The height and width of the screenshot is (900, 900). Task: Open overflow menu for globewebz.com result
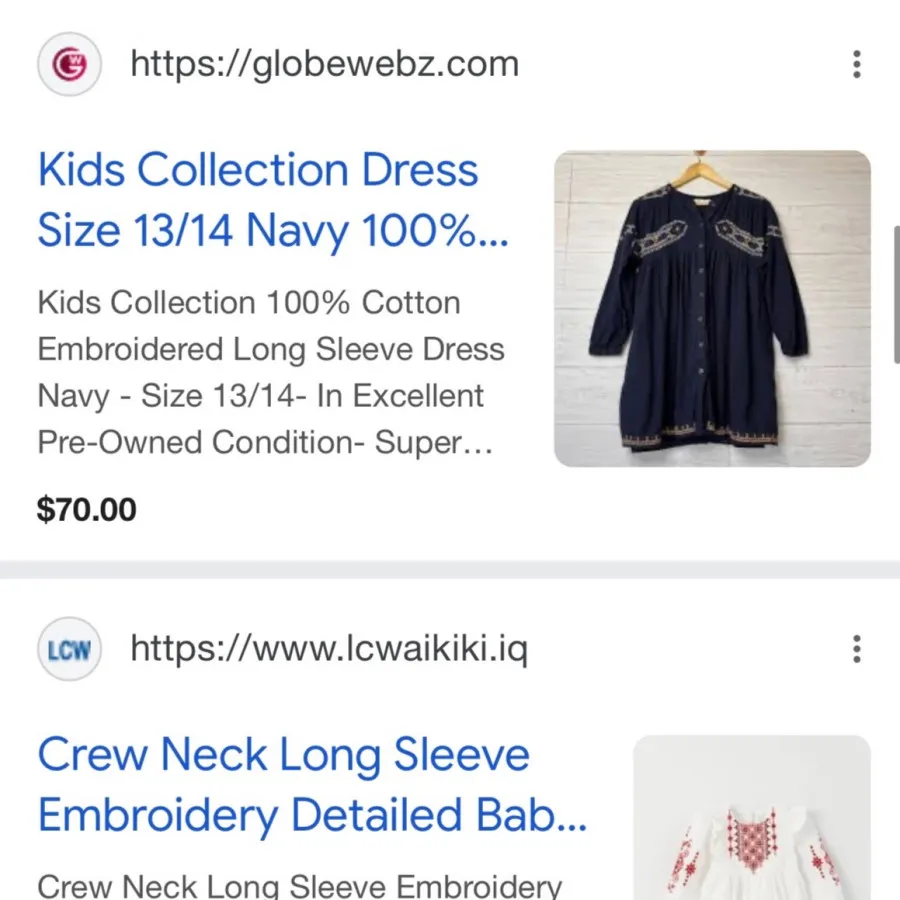pyautogui.click(x=857, y=65)
